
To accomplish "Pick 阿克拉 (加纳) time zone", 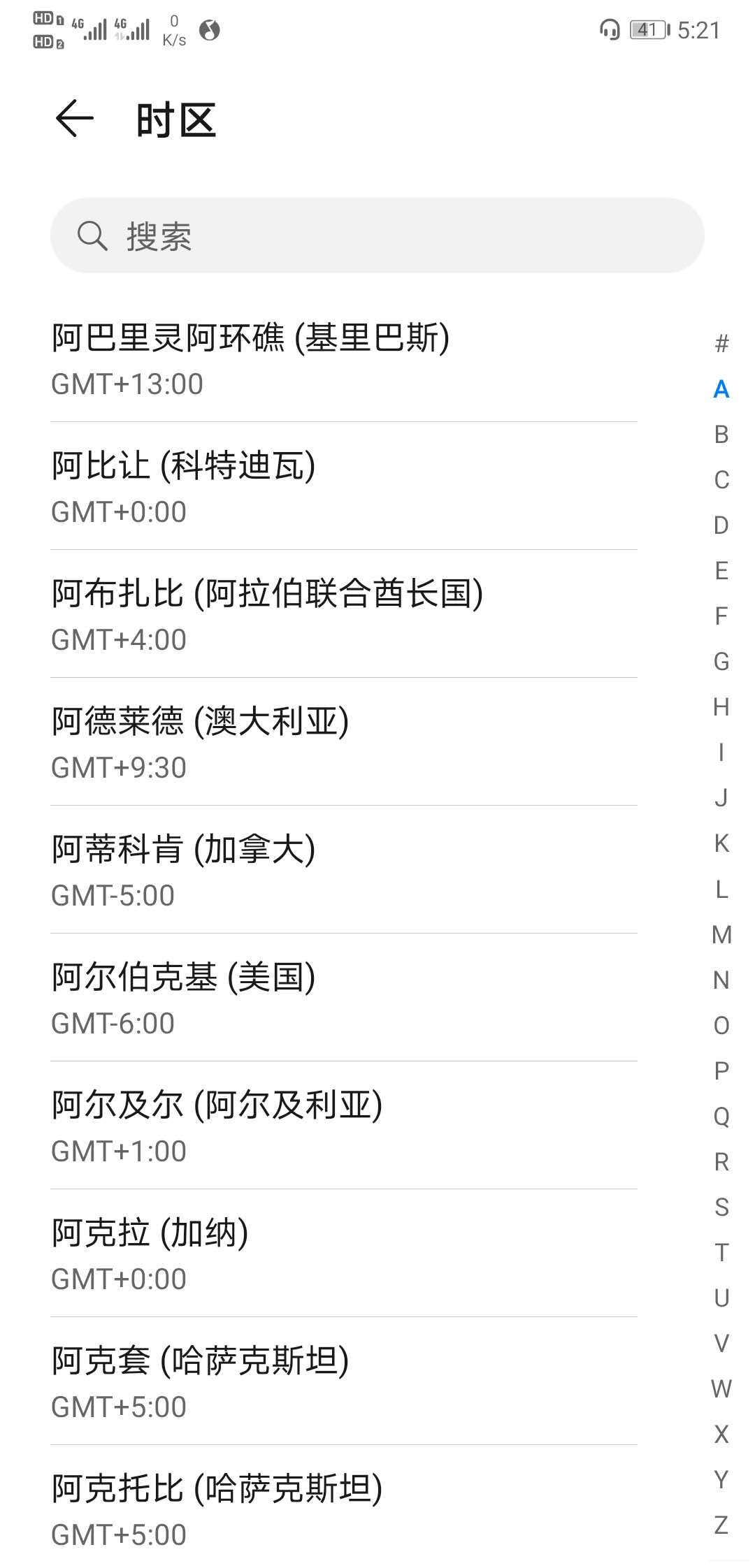I will tap(343, 1254).
